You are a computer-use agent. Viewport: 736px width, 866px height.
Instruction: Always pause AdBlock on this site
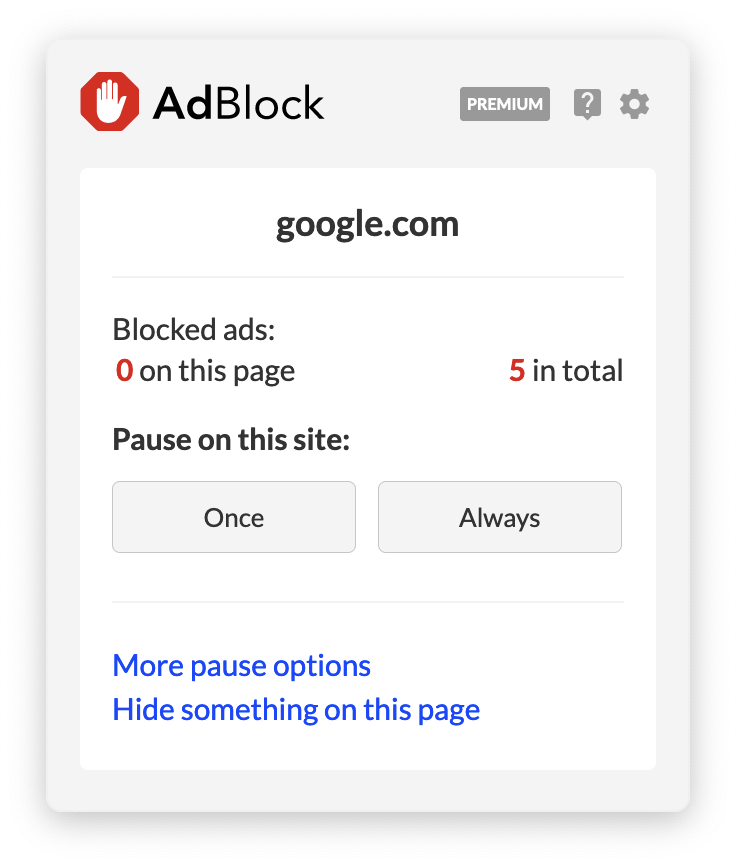[499, 517]
